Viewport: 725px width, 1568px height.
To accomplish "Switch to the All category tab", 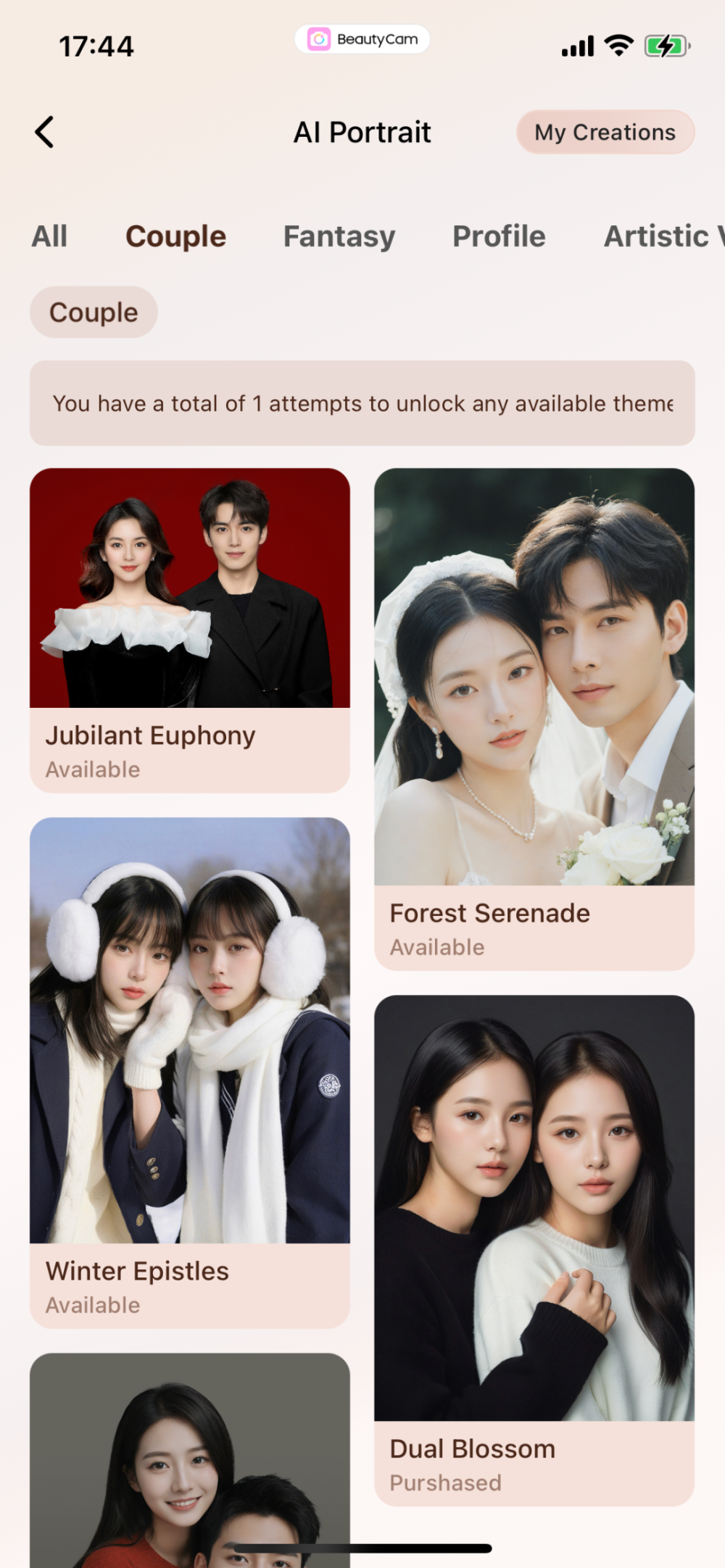I will pos(49,236).
